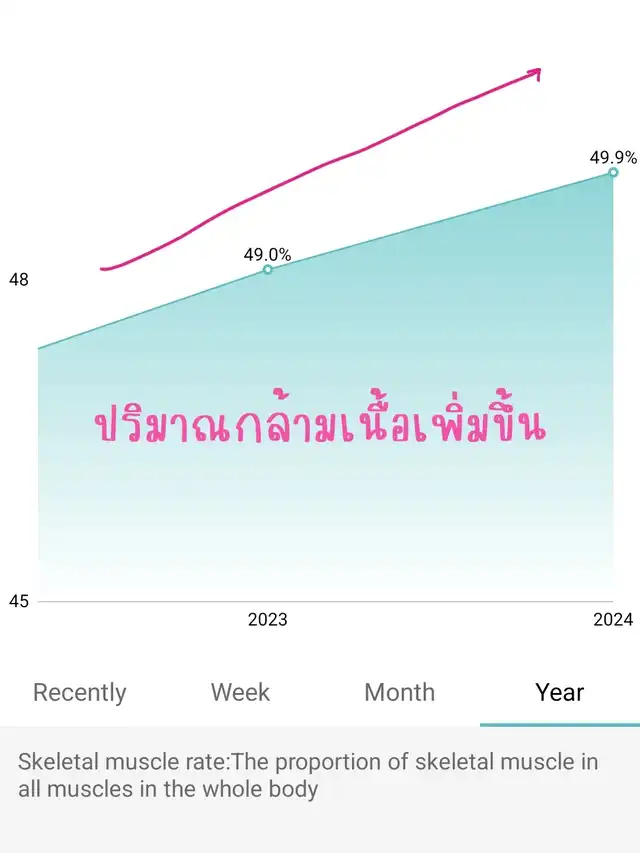Tap the 49.0% data point for 2023
The height and width of the screenshot is (853, 640).
pyautogui.click(x=267, y=270)
